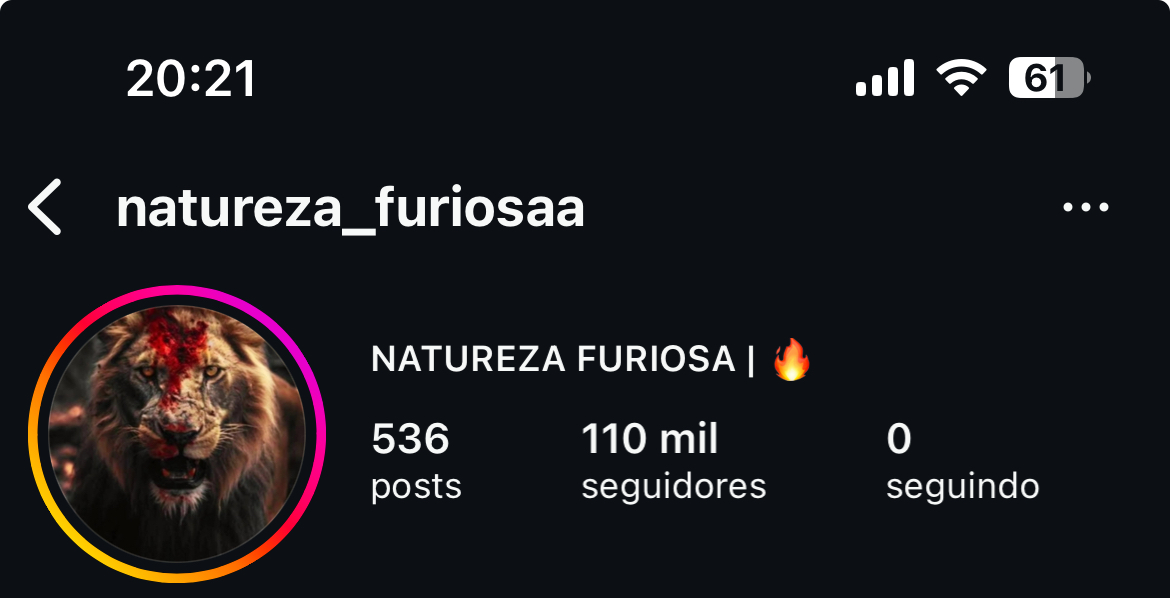Open the three-dot overflow menu
Image resolution: width=1170 pixels, height=598 pixels.
pyautogui.click(x=1085, y=208)
